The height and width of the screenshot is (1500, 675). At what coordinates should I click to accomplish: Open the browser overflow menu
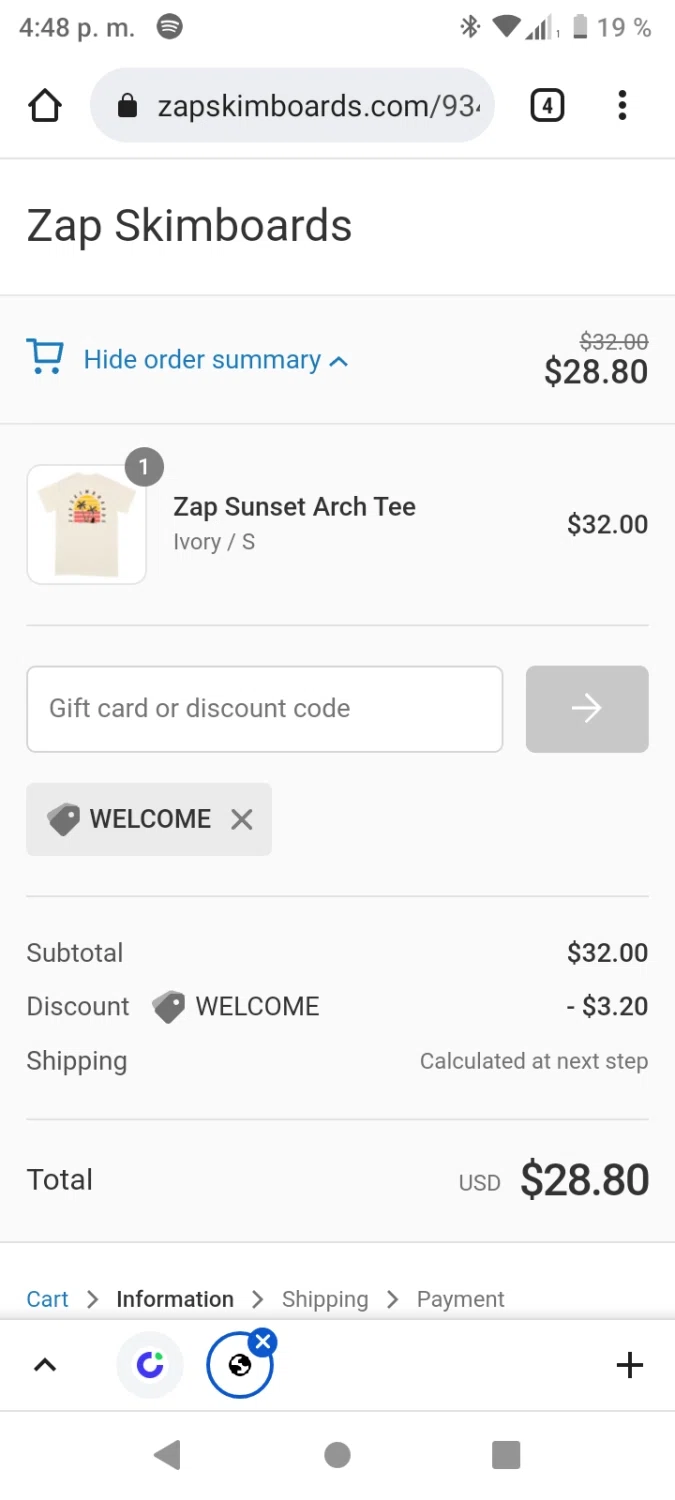coord(622,105)
